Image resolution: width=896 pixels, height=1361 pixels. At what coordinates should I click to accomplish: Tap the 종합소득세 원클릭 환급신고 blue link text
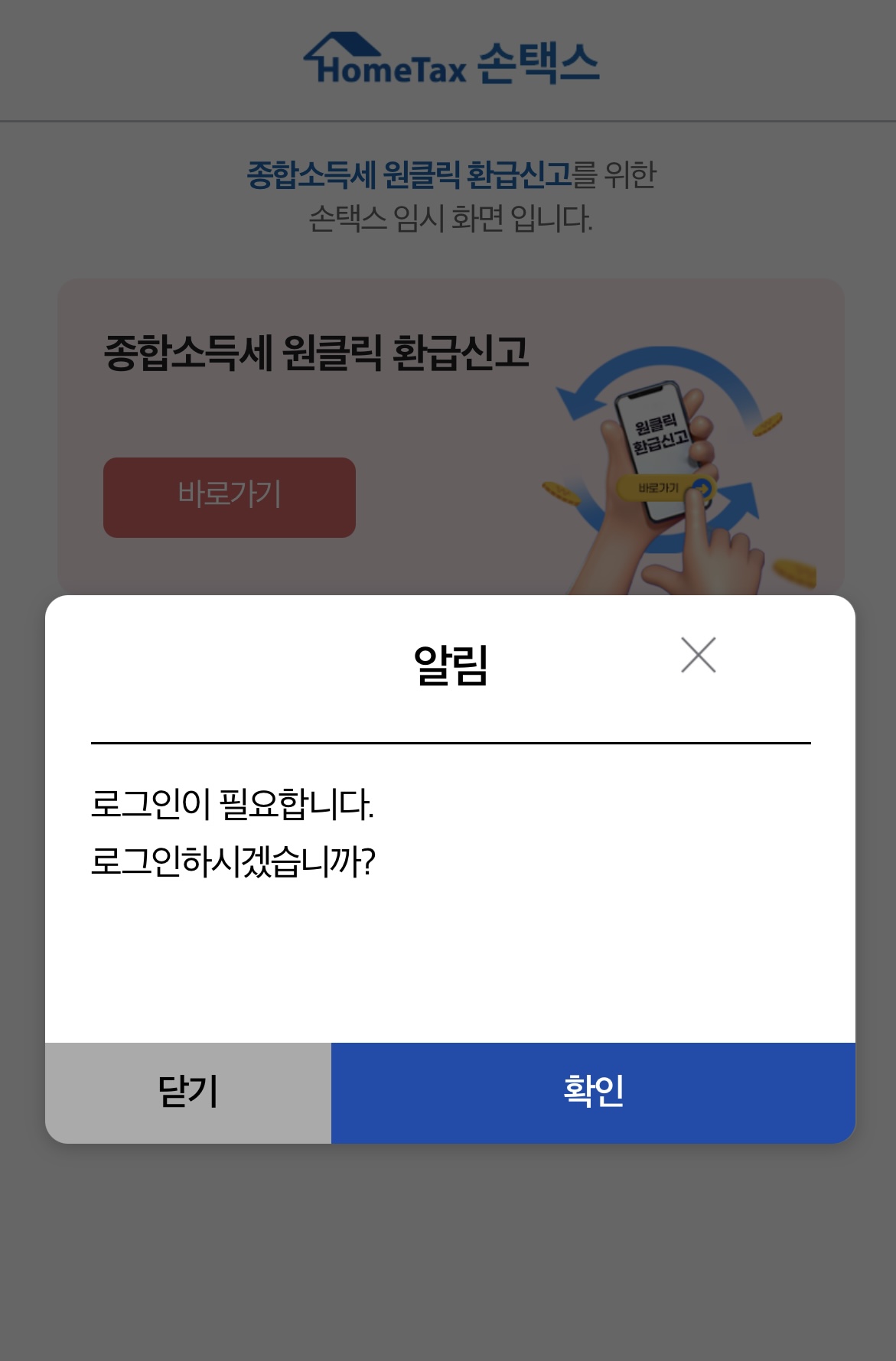click(405, 173)
